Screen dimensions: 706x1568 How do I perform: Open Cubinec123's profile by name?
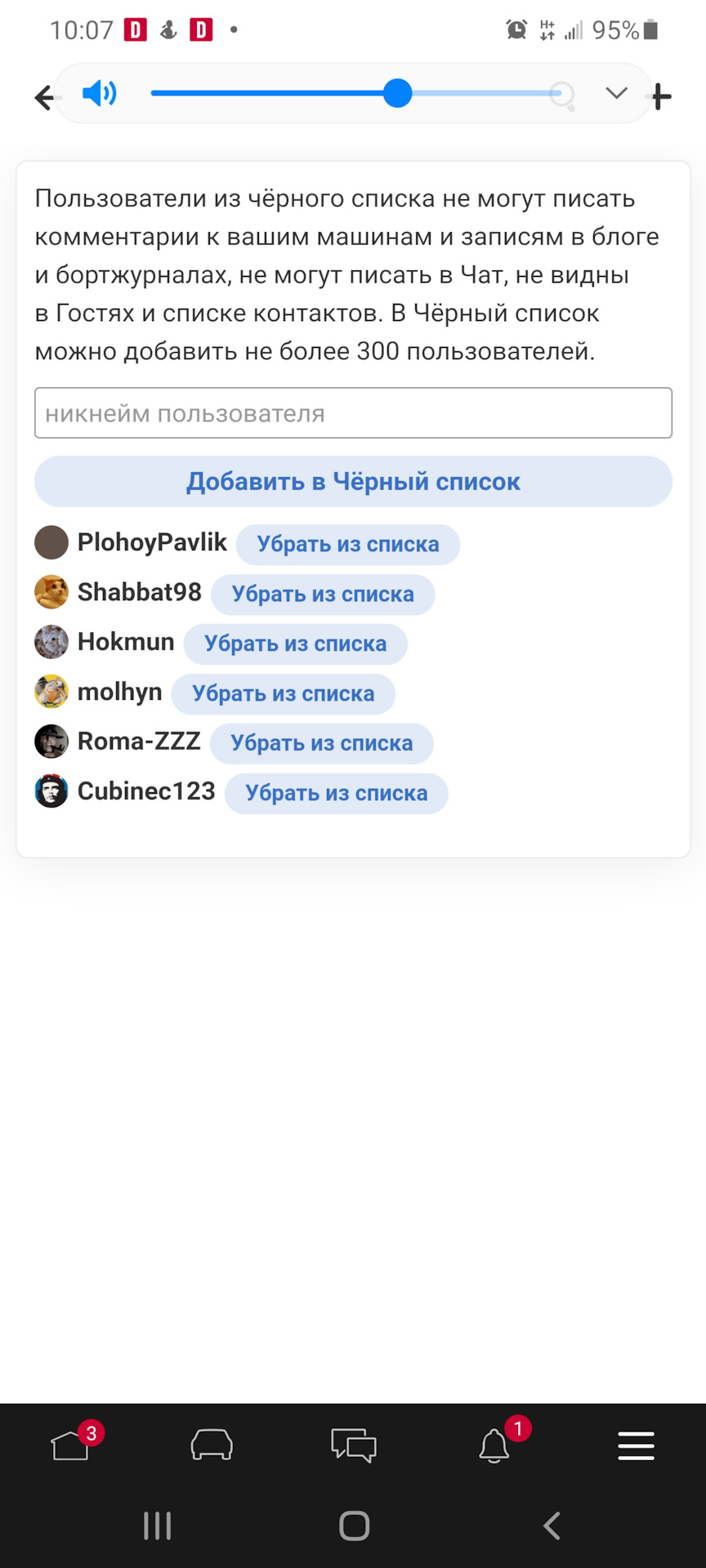[145, 791]
